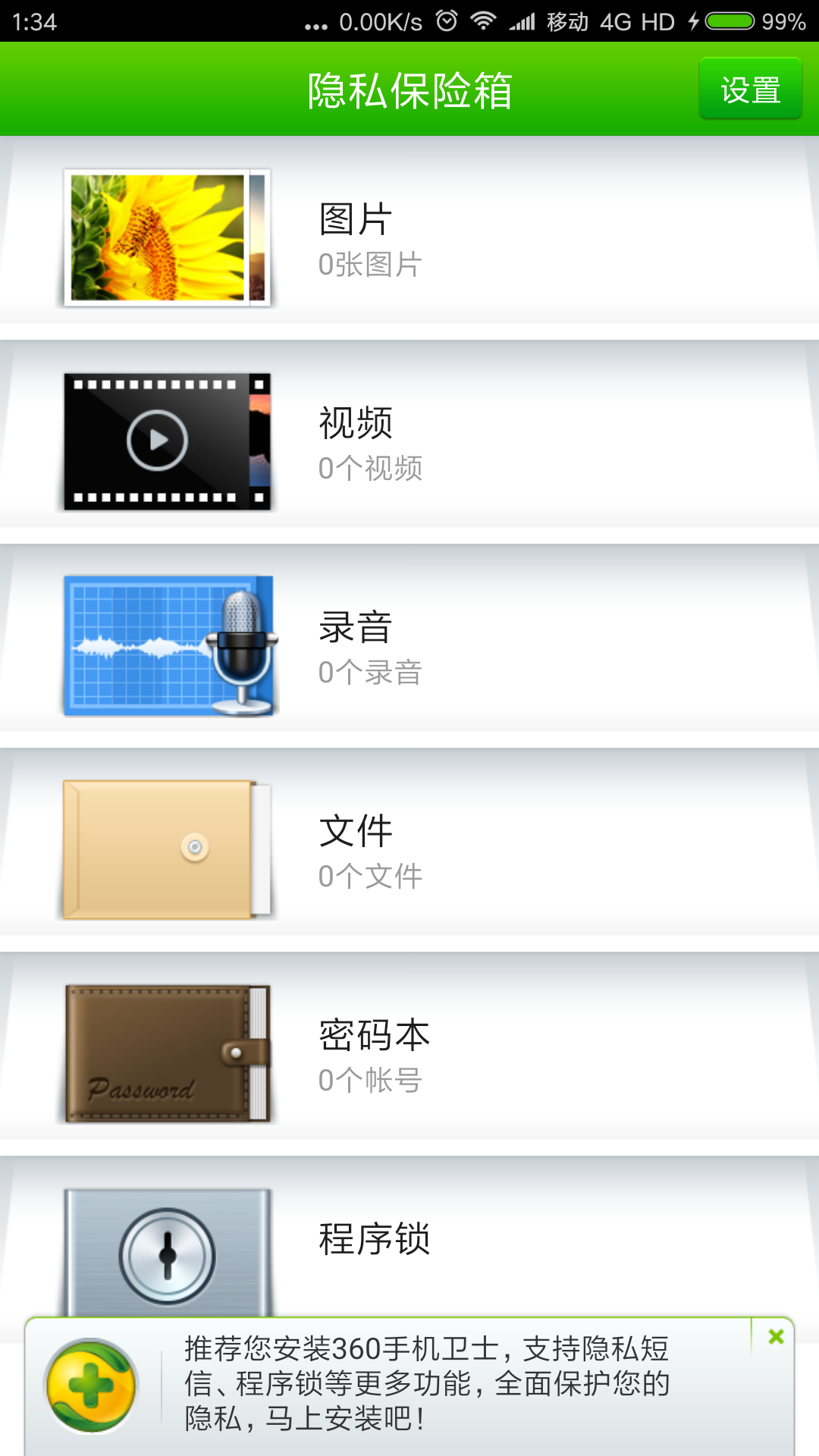Open the 图片 pictures vault

[409, 231]
